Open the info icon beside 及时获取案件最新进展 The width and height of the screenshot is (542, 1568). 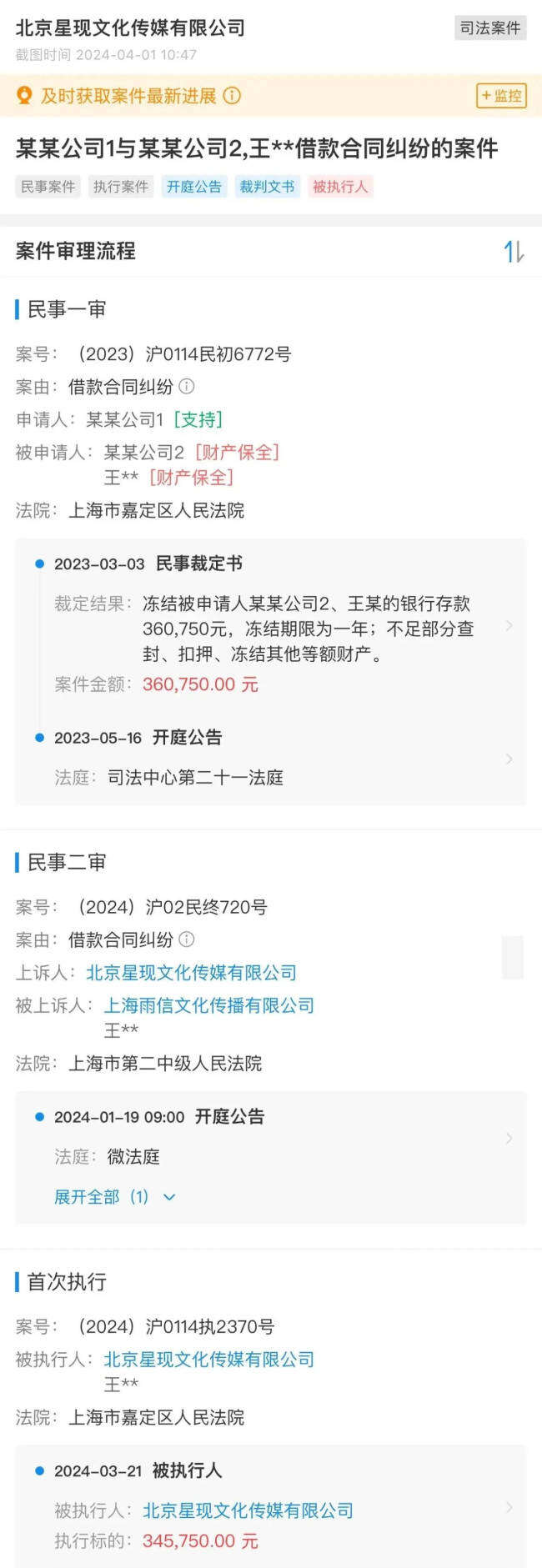[x=233, y=96]
